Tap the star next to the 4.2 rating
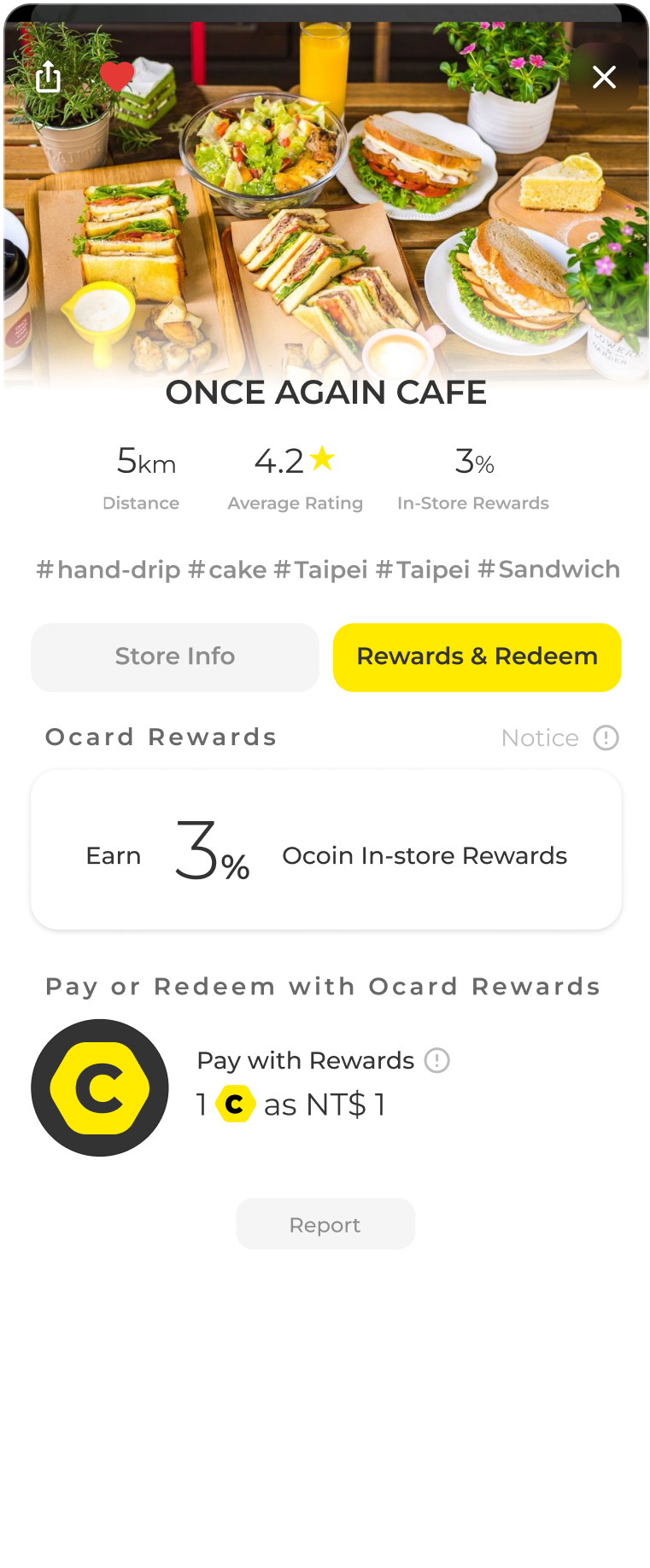650x1568 pixels. [322, 458]
